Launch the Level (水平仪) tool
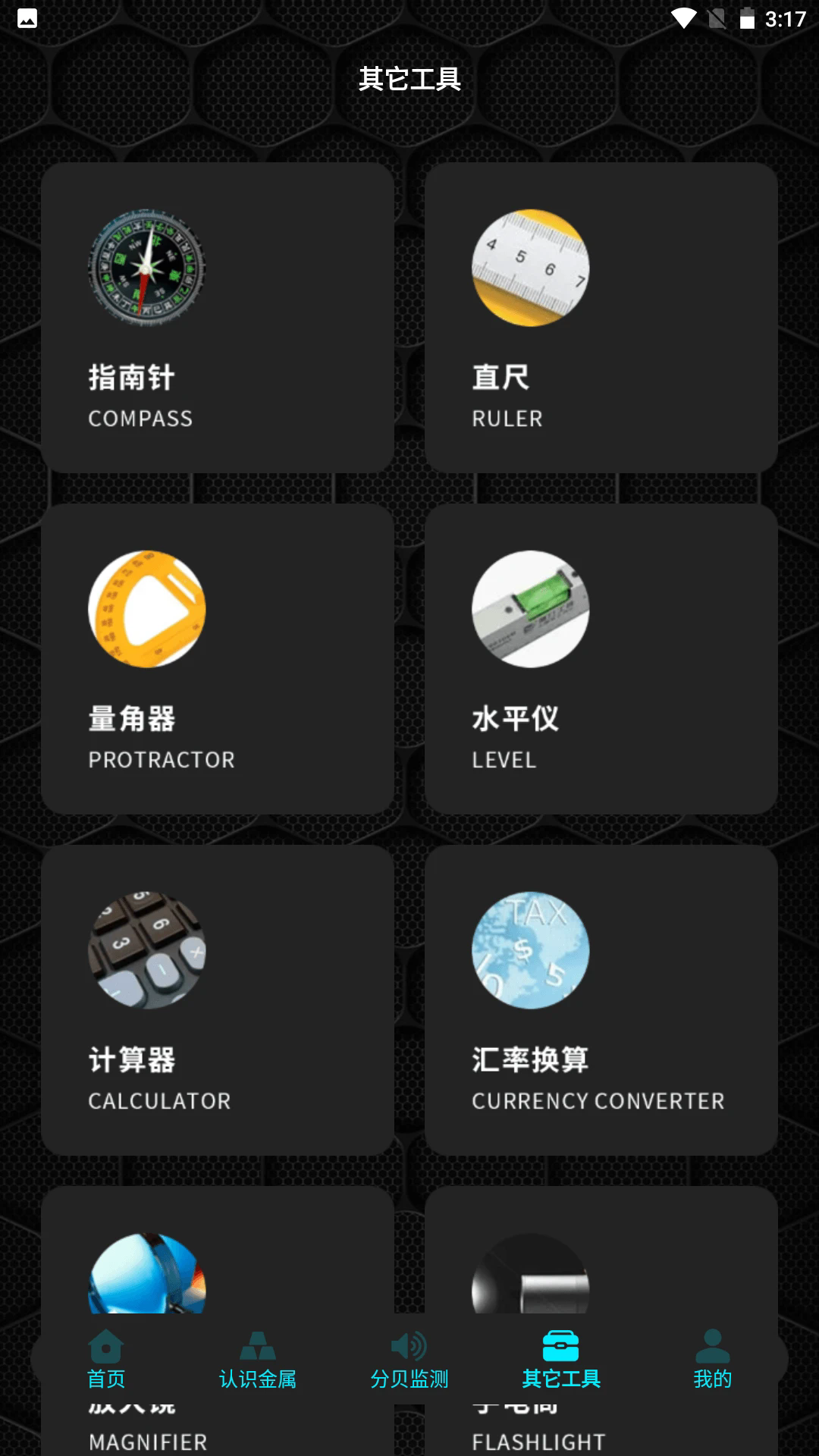The height and width of the screenshot is (1456, 819). pyautogui.click(x=601, y=657)
